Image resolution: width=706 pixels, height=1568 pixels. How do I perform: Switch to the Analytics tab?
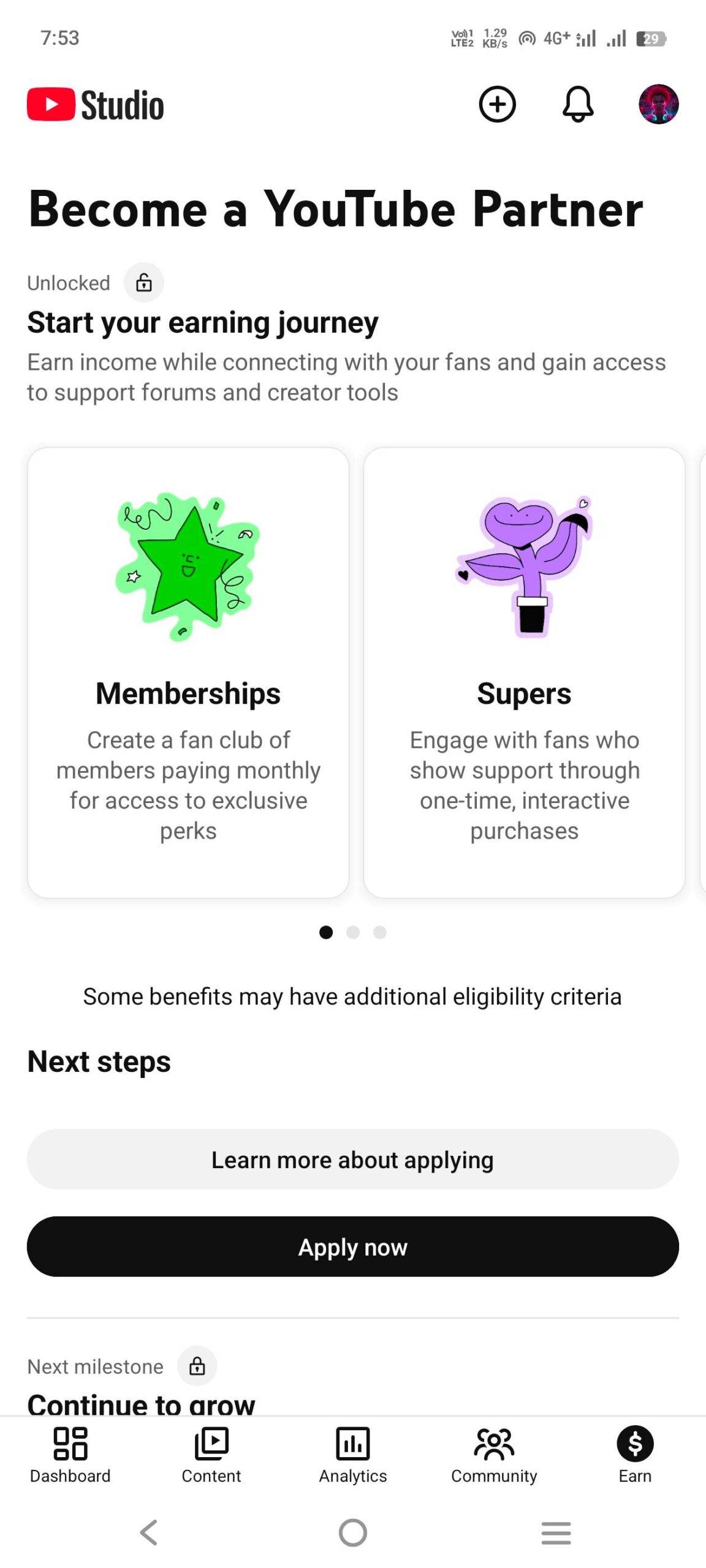tap(353, 1455)
